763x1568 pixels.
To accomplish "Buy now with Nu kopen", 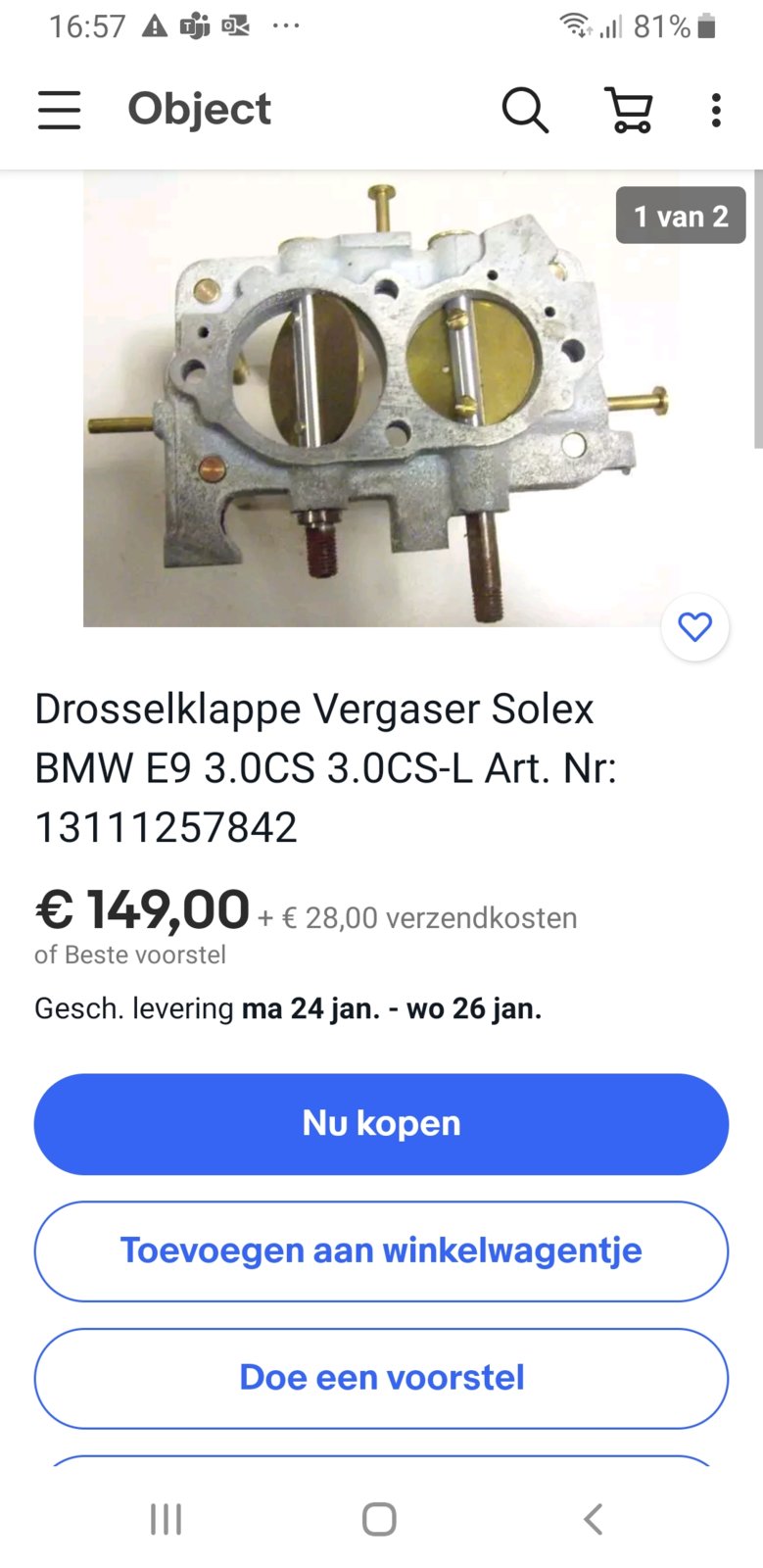I will pos(381,1124).
